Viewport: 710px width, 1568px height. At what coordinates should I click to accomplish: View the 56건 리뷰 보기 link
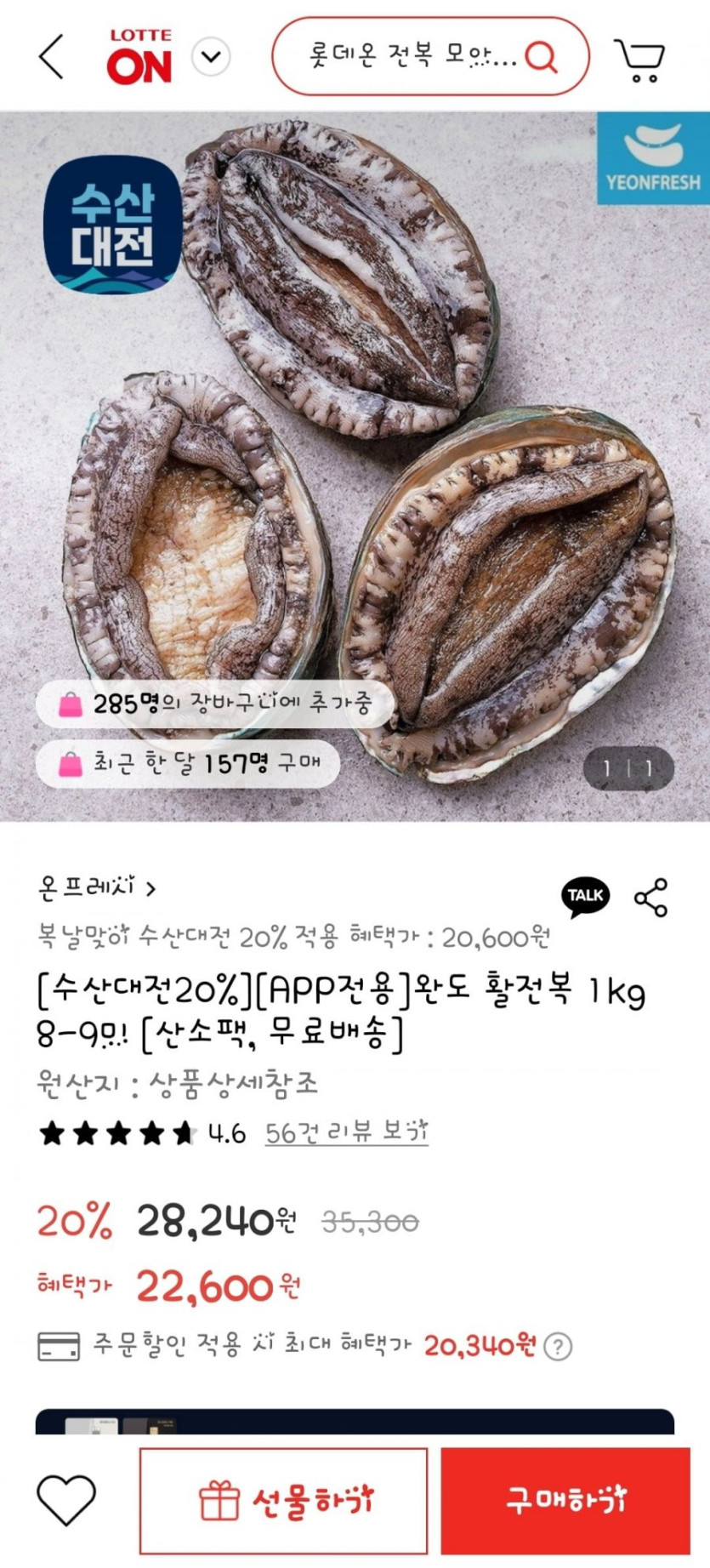coord(346,1132)
